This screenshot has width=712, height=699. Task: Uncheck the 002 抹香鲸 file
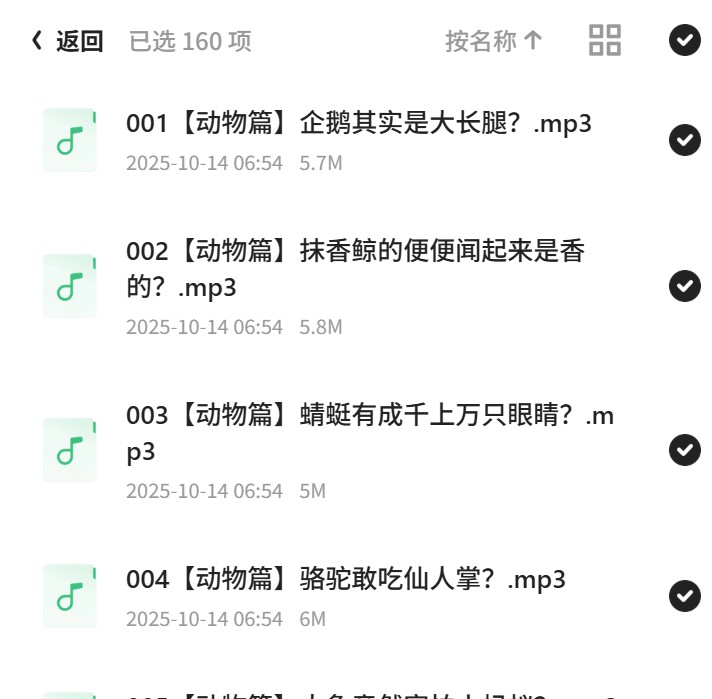click(x=685, y=286)
